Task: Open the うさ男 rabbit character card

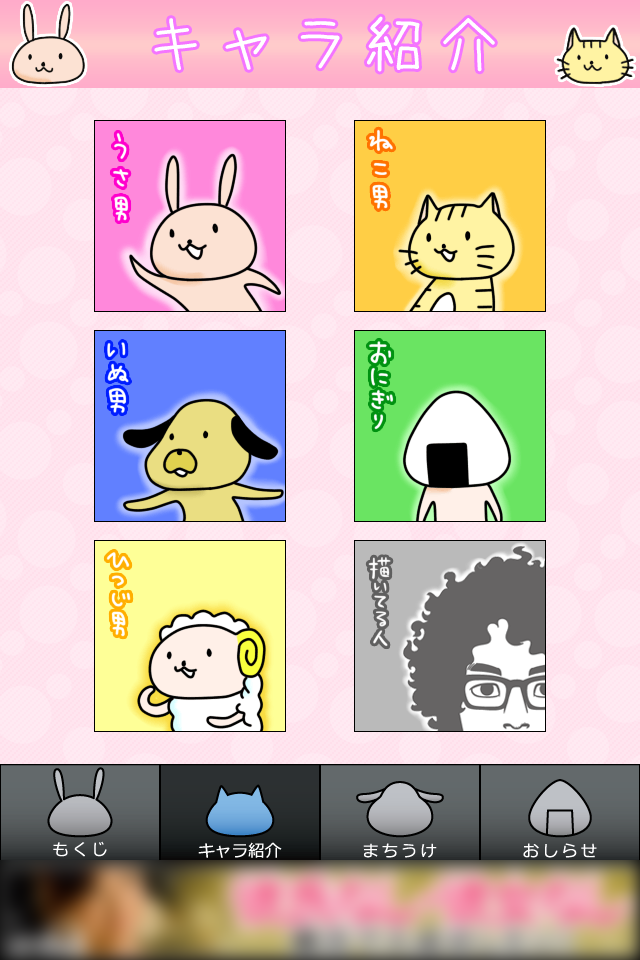Action: (190, 216)
